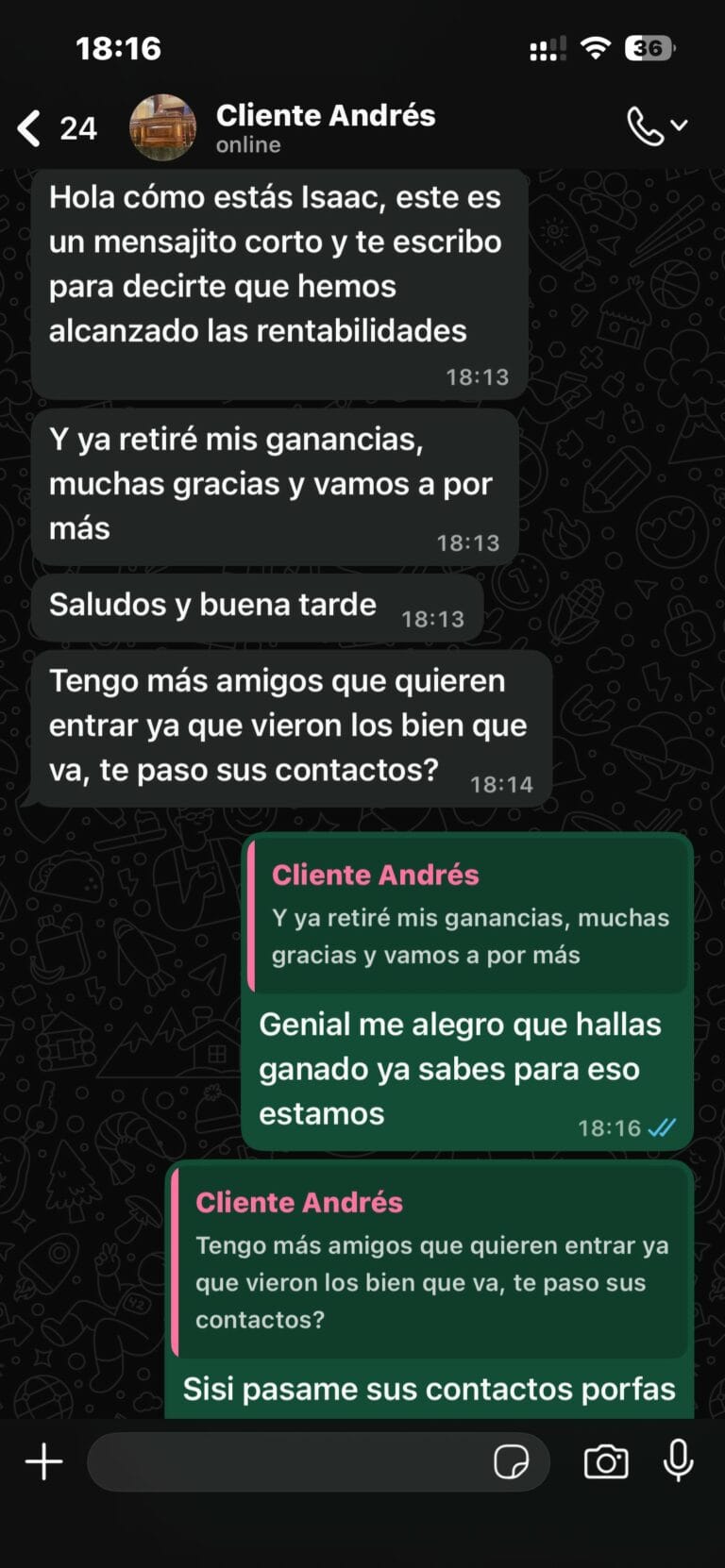Open the camera to send a photo
725x1568 pixels.
coord(607,1461)
